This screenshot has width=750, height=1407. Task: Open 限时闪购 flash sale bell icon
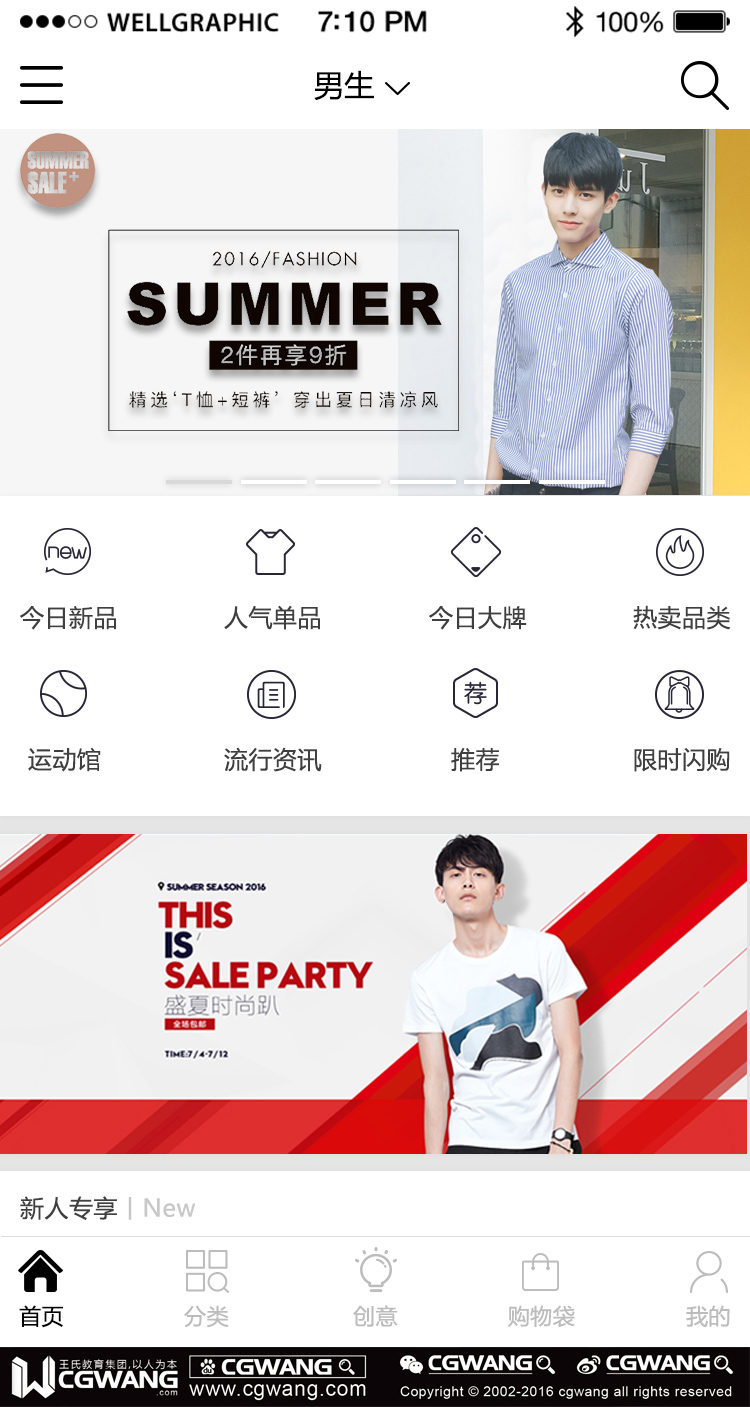[x=680, y=693]
